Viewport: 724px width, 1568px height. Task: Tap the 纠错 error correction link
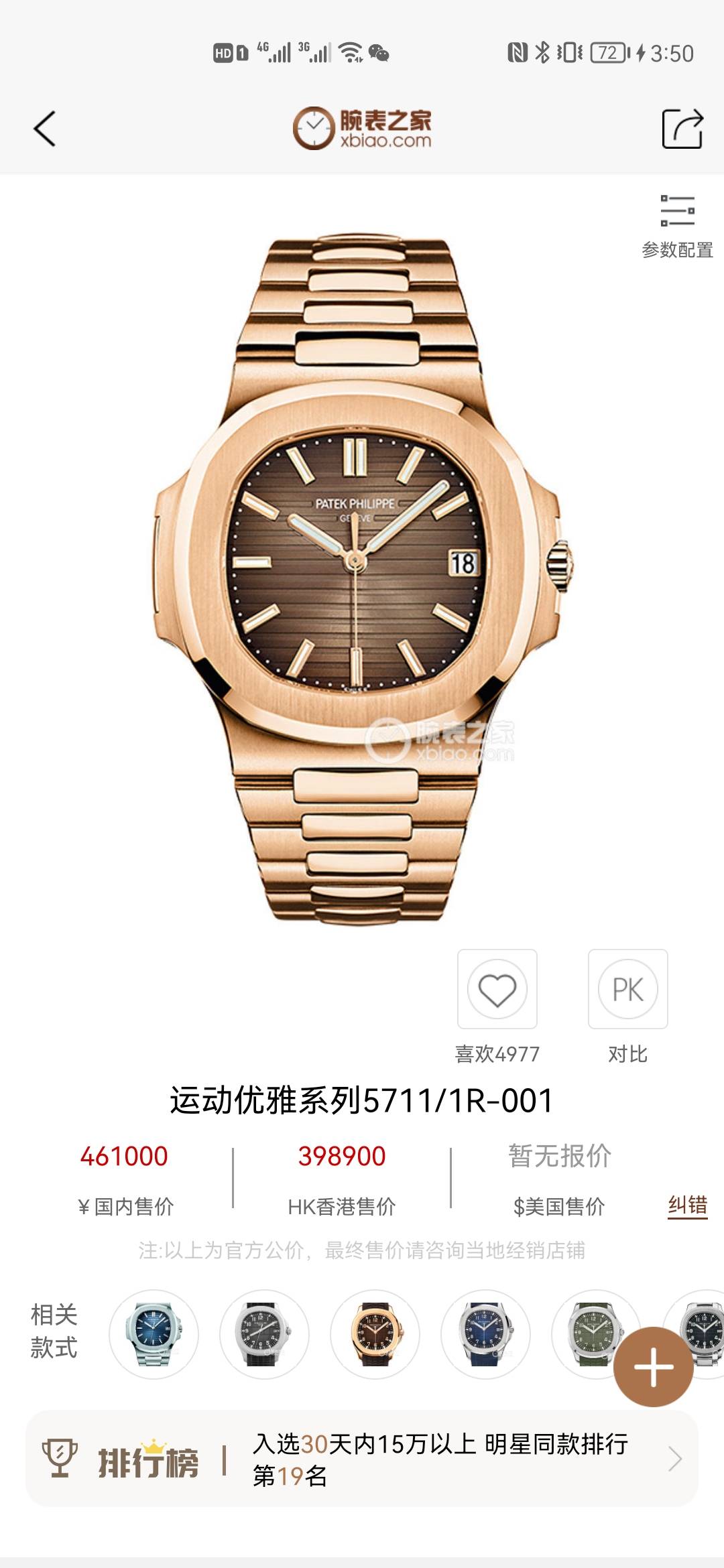pyautogui.click(x=687, y=1205)
